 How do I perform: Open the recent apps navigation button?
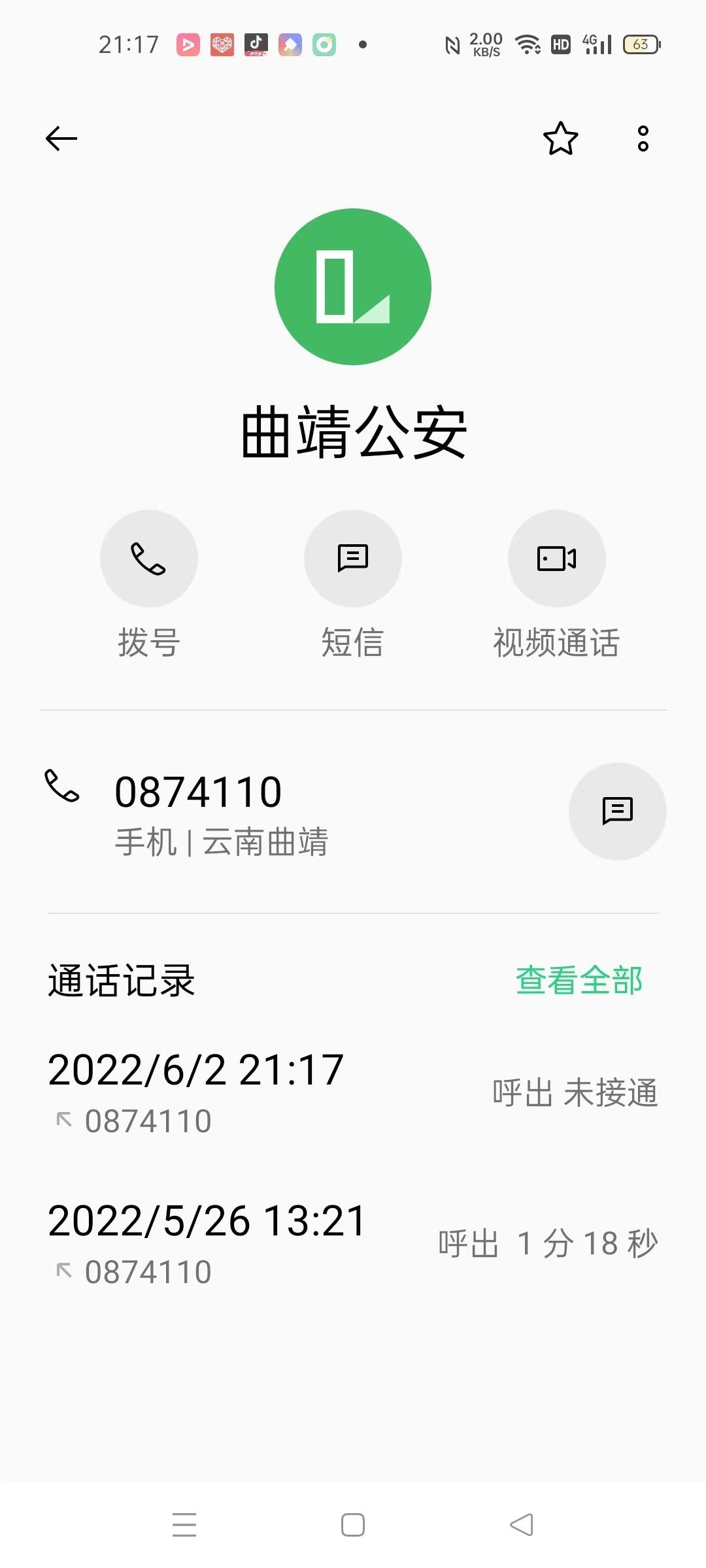point(184,1525)
